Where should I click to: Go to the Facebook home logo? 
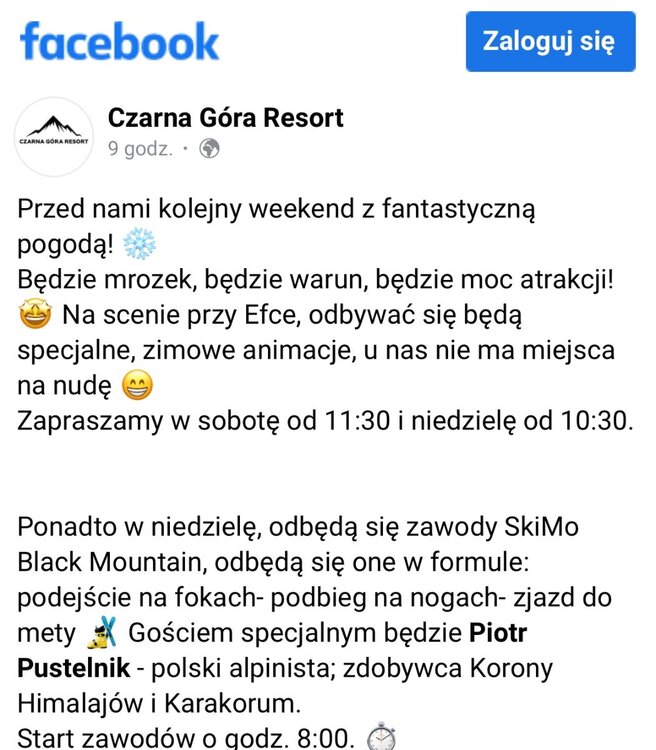click(x=119, y=42)
